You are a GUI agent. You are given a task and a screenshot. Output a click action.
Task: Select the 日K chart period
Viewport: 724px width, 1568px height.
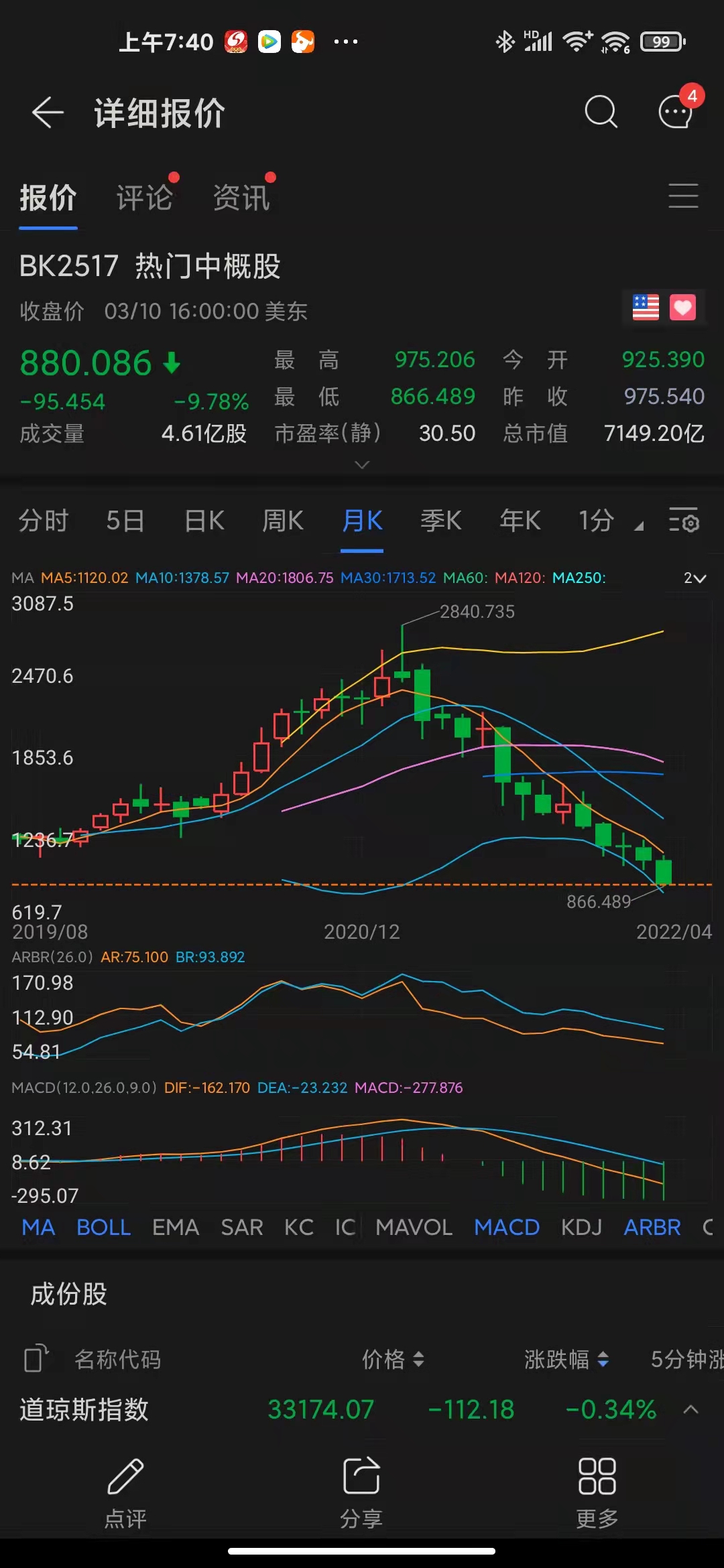point(204,521)
